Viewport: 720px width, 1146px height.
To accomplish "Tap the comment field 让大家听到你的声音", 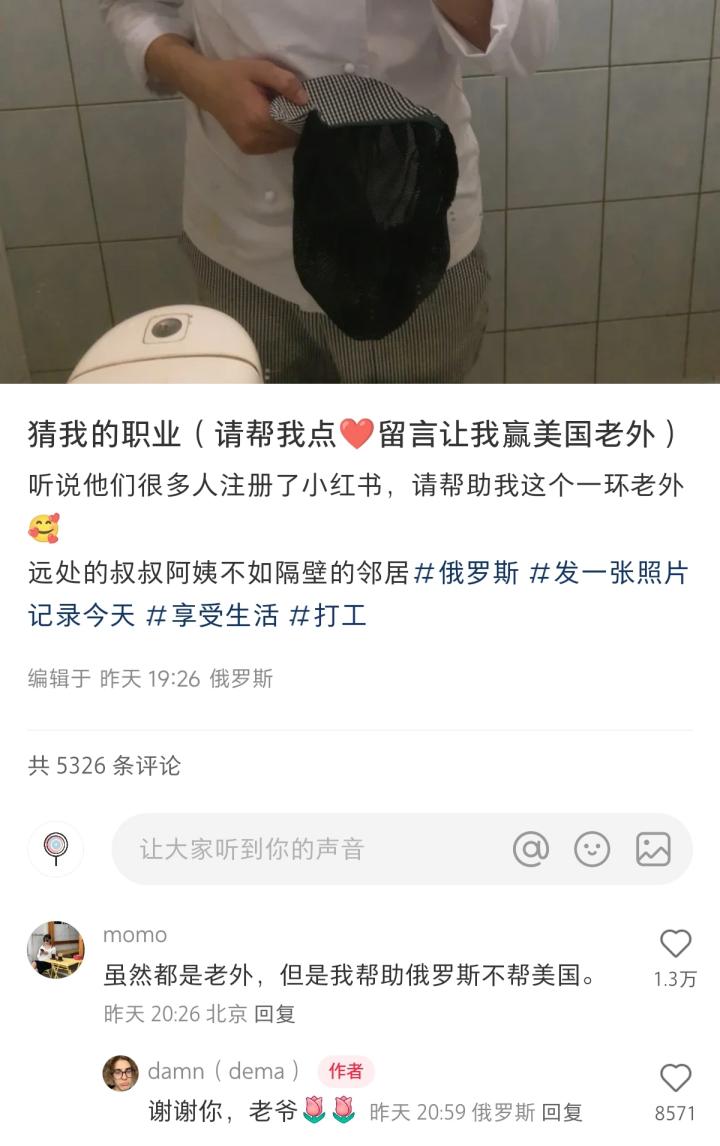I will (300, 849).
